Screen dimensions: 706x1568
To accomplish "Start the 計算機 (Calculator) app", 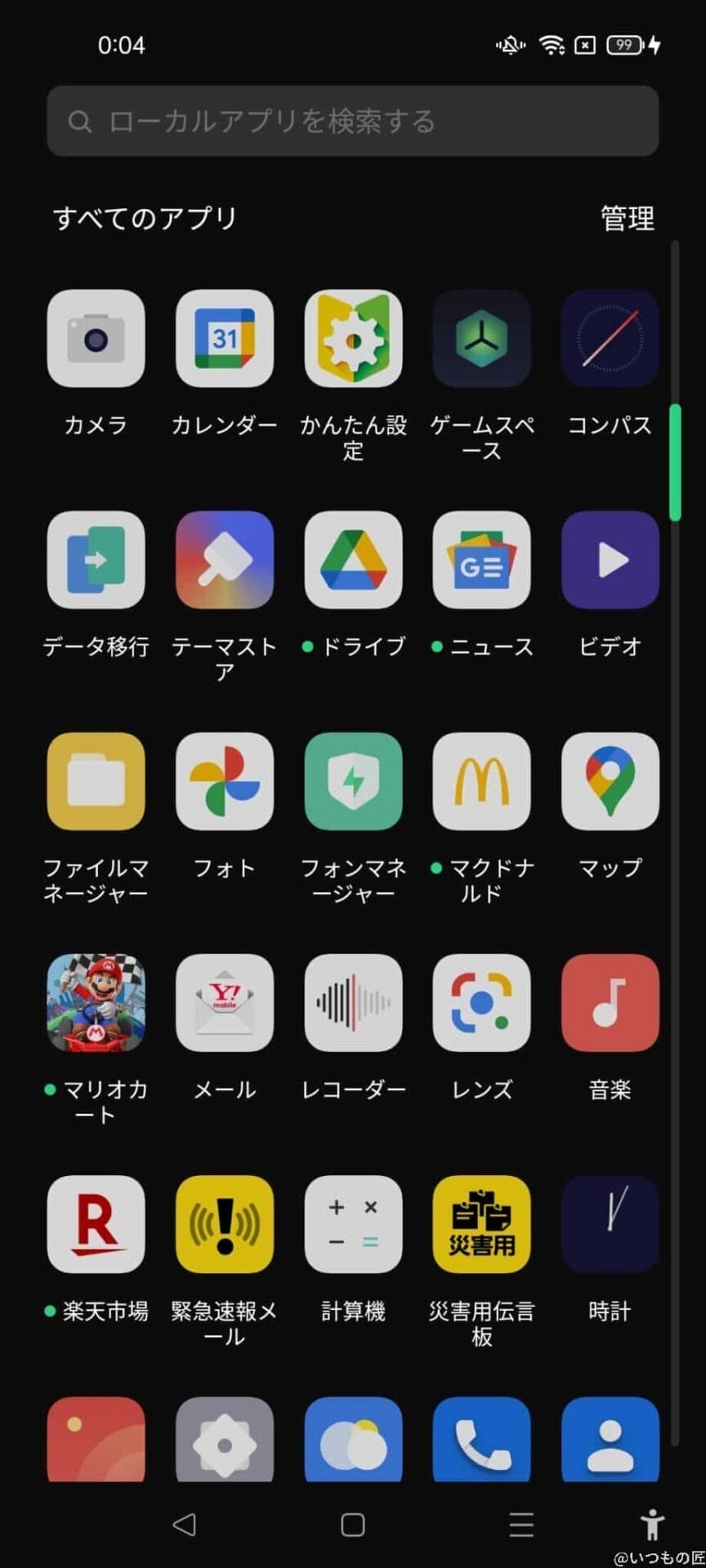I will tap(353, 1224).
